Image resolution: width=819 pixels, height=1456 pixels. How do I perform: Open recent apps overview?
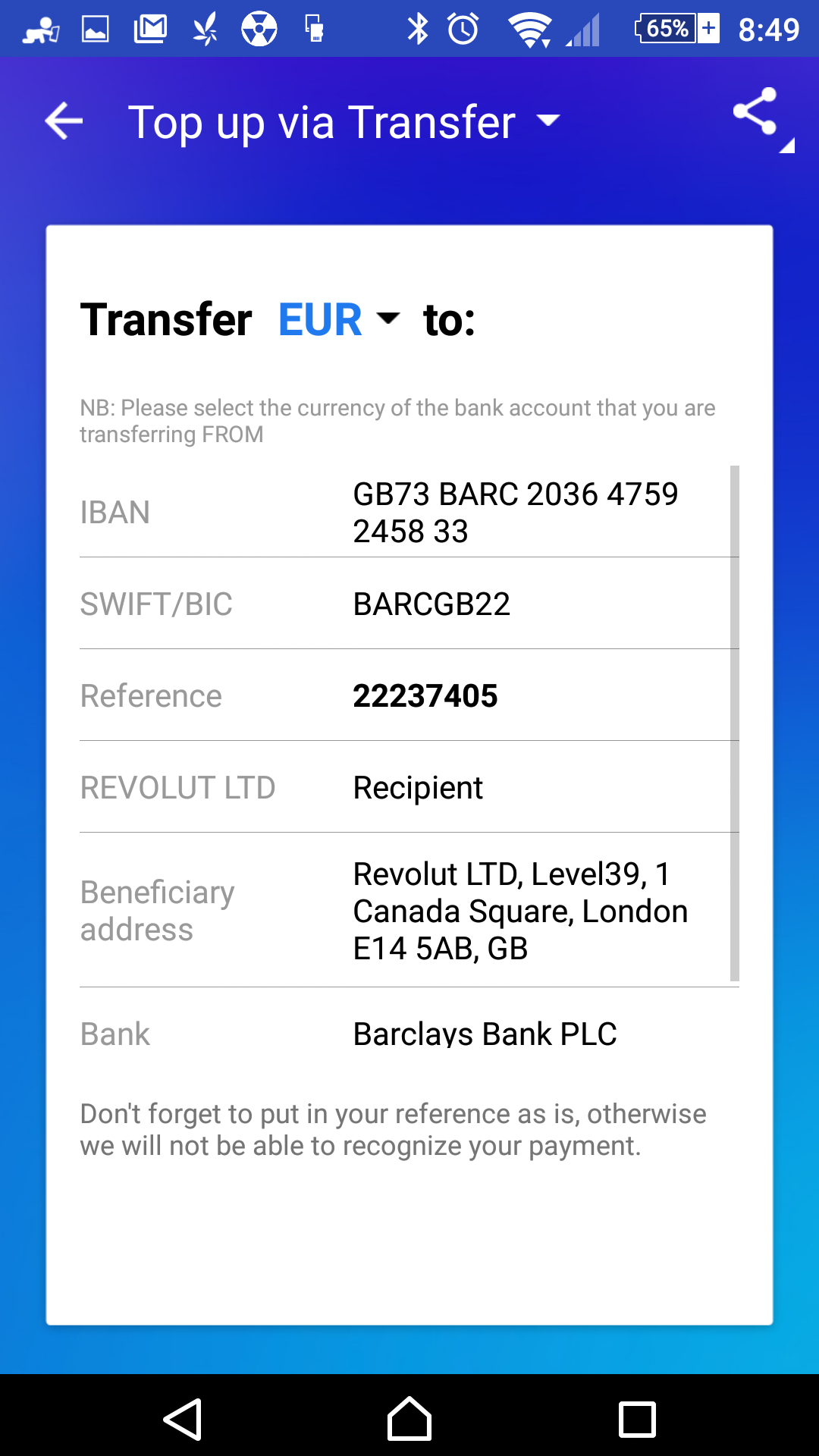click(x=637, y=1419)
